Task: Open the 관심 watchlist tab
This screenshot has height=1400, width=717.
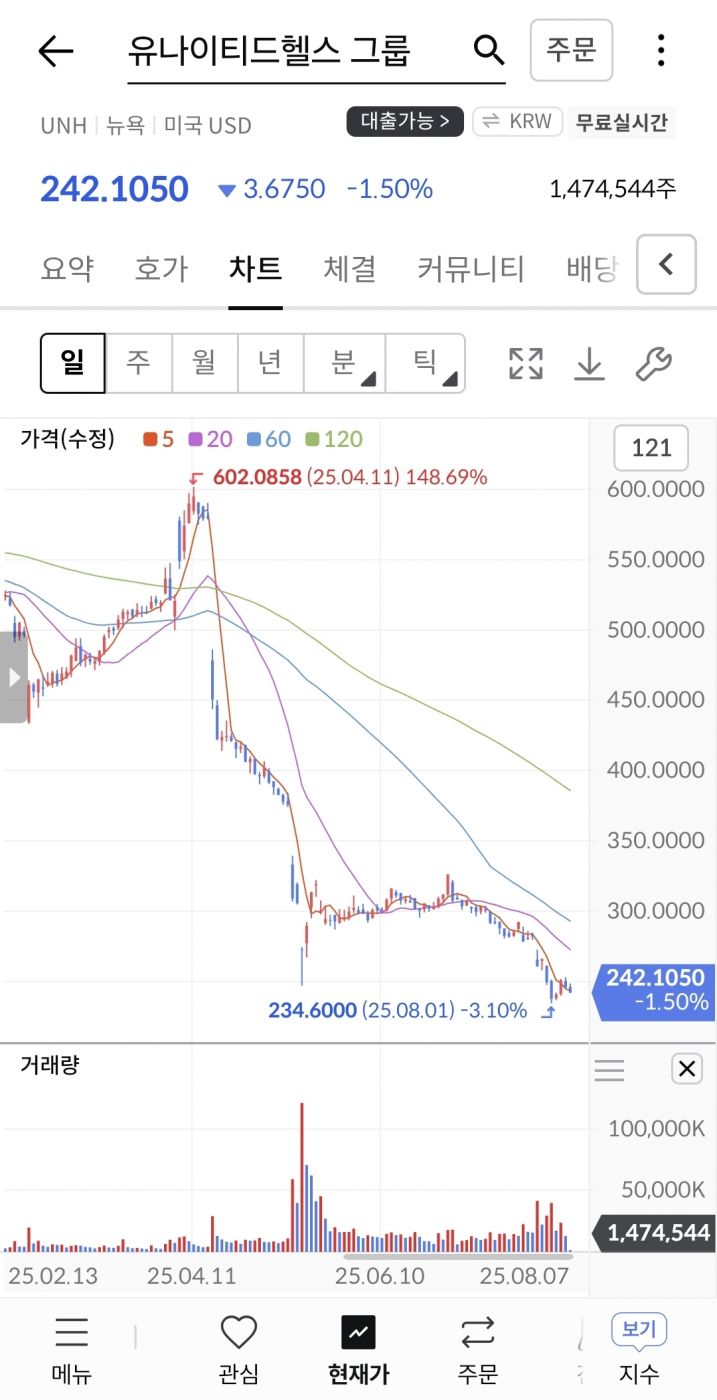Action: (238, 1348)
